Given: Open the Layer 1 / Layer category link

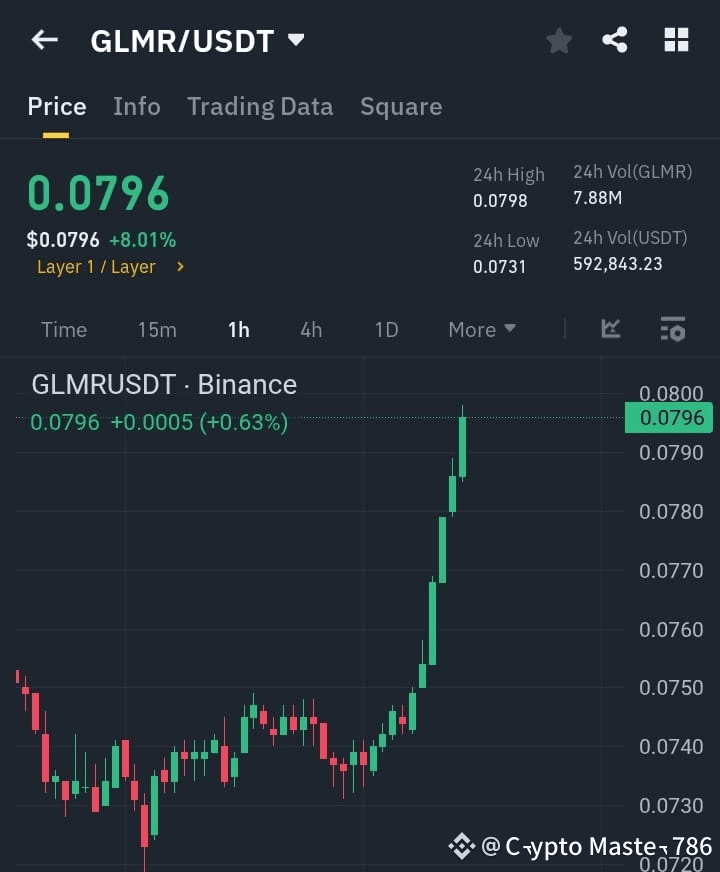Looking at the screenshot, I should (x=110, y=267).
